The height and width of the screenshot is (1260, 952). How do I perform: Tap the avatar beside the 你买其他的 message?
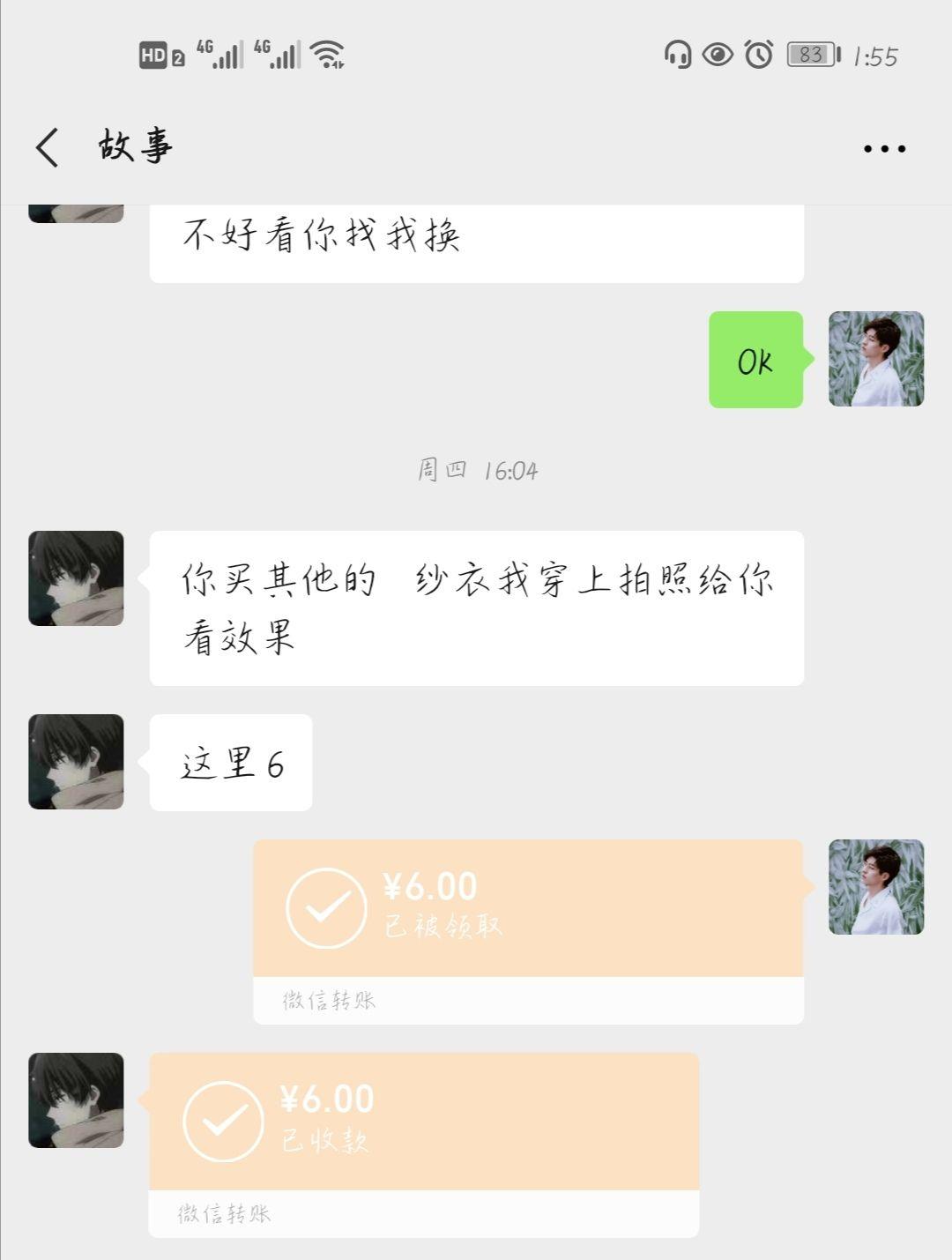pos(76,578)
